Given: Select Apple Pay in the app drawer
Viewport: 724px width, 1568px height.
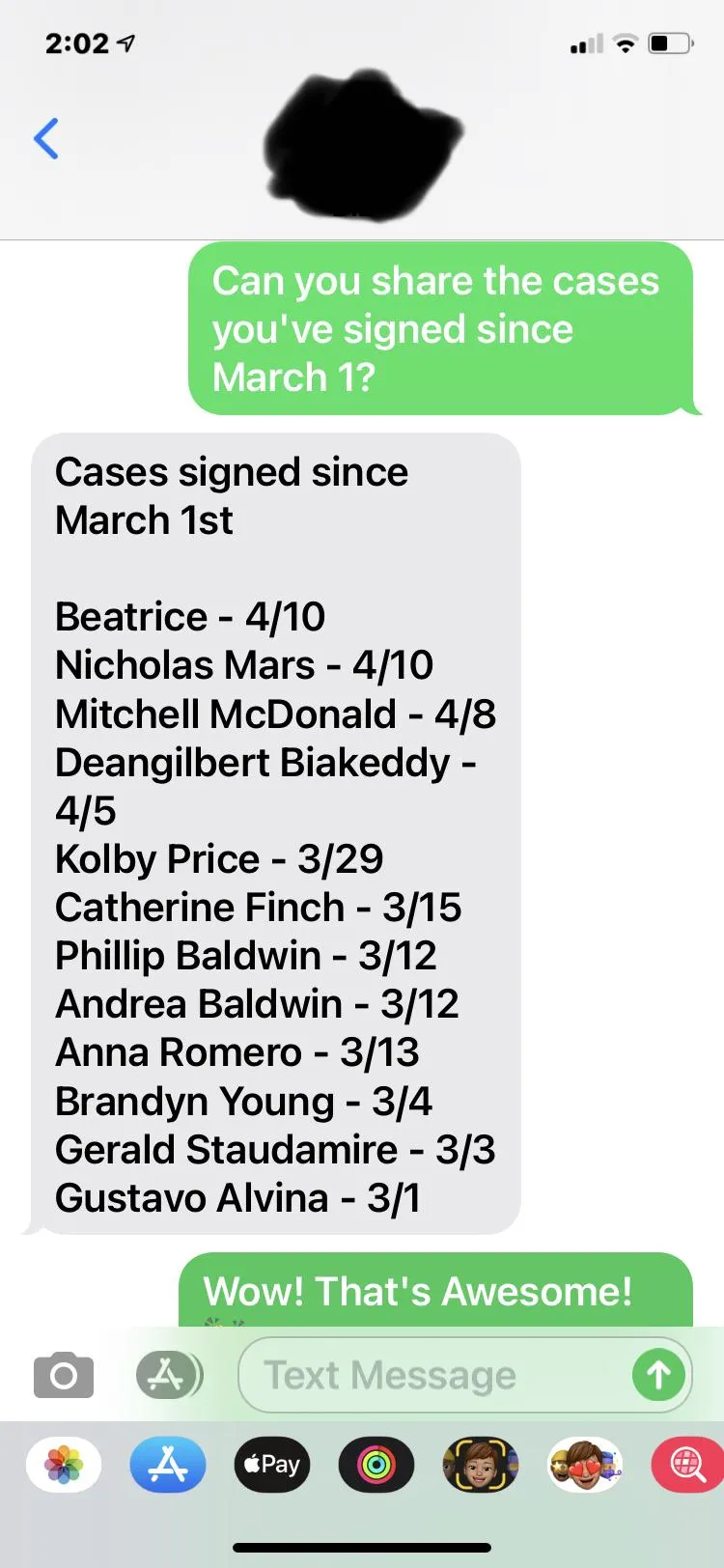Looking at the screenshot, I should pos(272,1465).
